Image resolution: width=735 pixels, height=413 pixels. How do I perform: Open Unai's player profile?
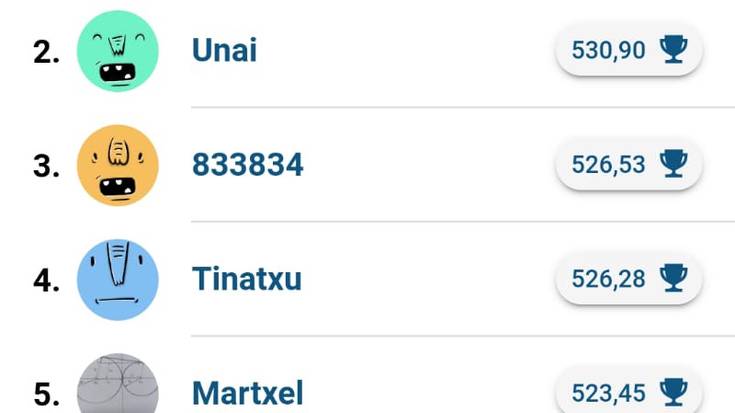(224, 50)
